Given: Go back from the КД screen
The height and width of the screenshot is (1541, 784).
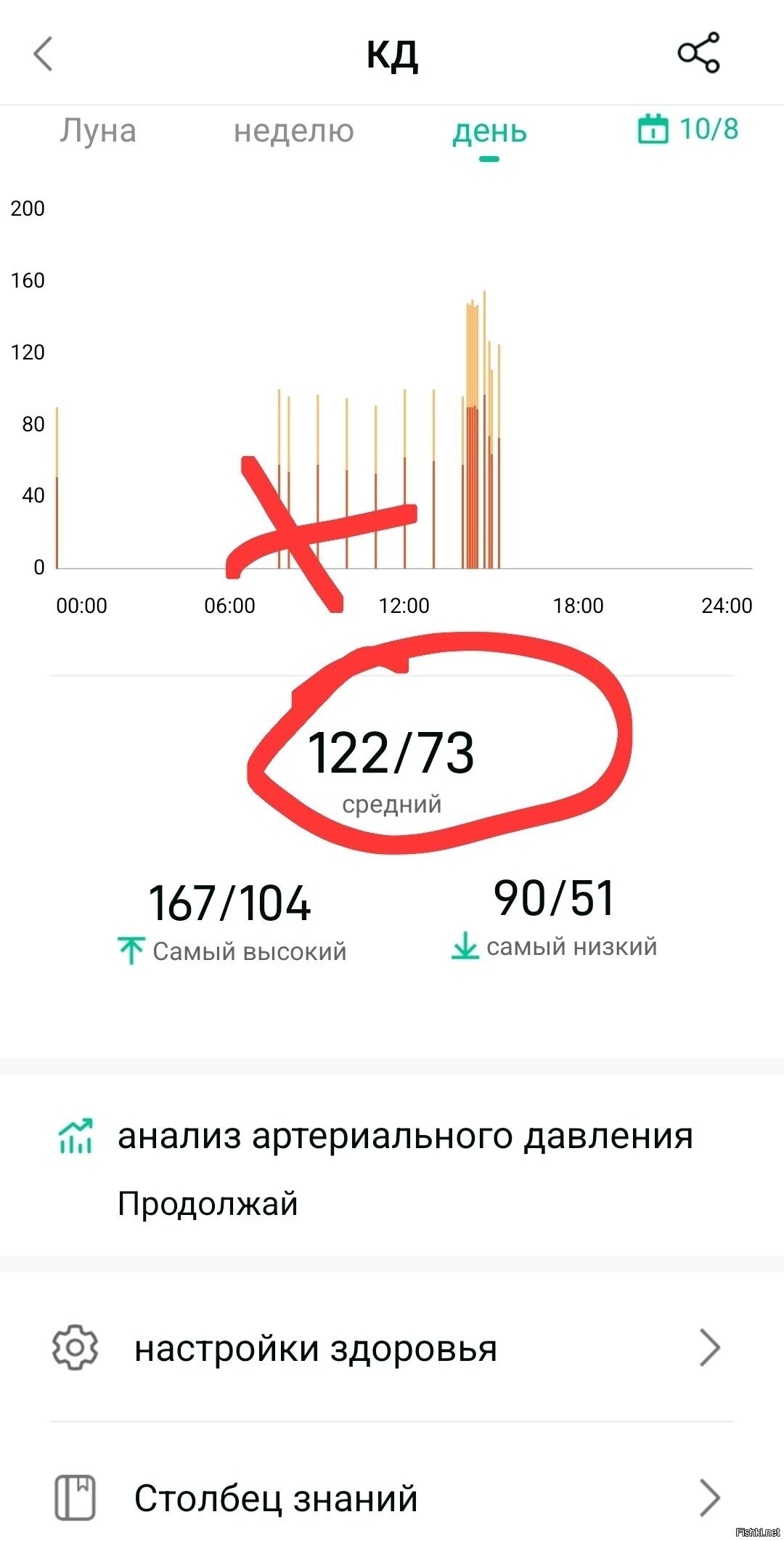Looking at the screenshot, I should point(44,54).
